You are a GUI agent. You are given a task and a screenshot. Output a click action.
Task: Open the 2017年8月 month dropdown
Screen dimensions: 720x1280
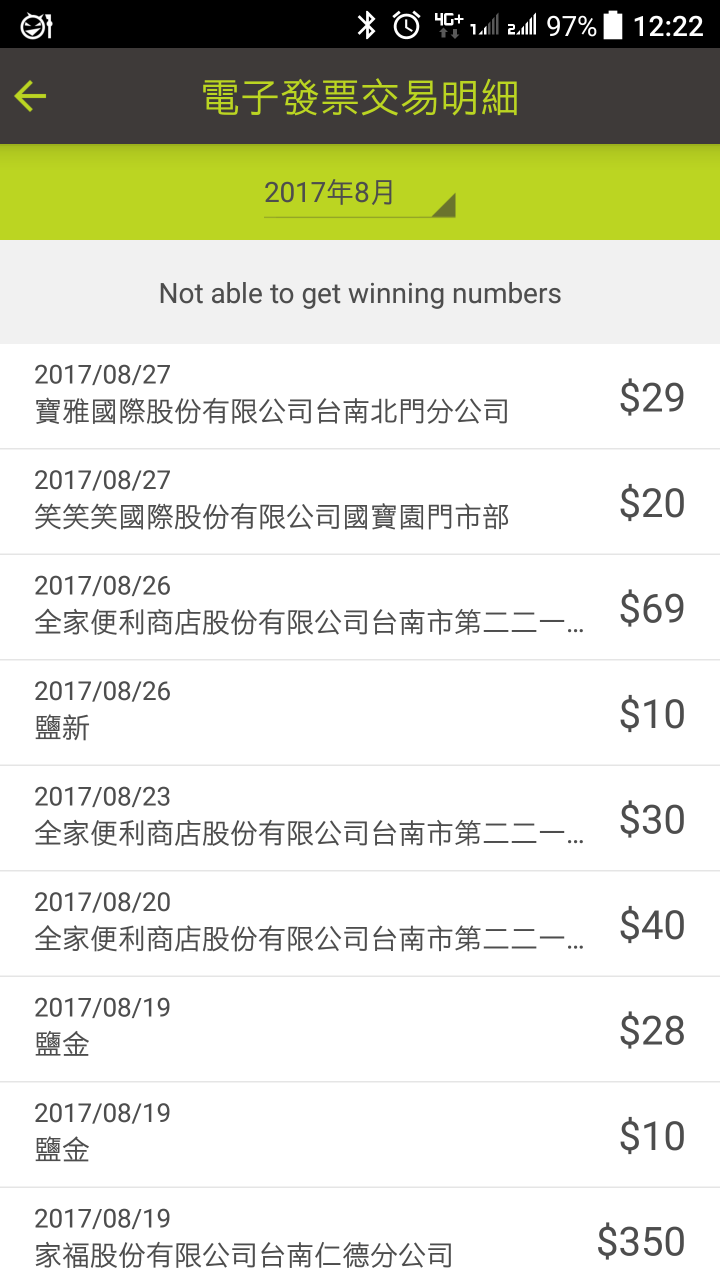pyautogui.click(x=359, y=193)
